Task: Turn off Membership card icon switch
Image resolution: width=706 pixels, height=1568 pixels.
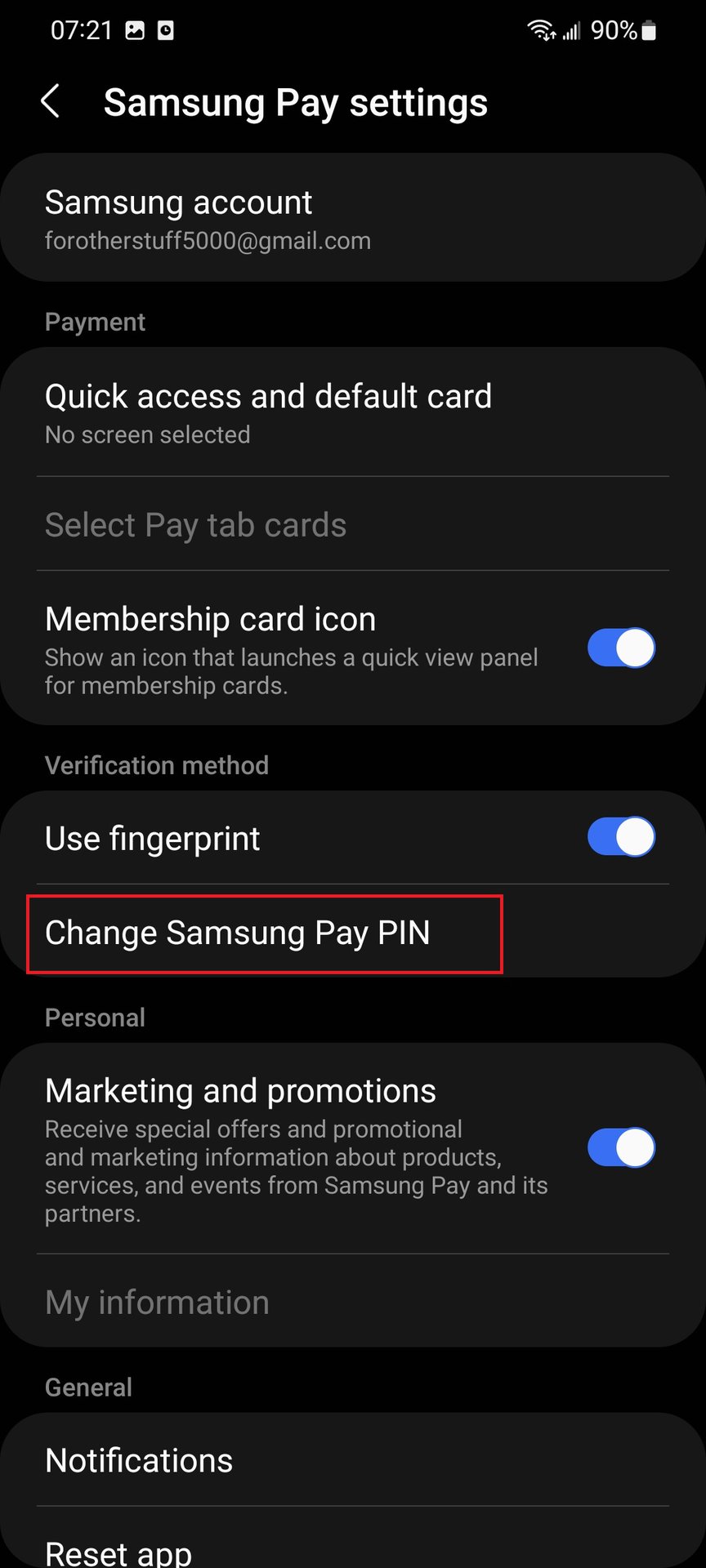Action: 621,648
